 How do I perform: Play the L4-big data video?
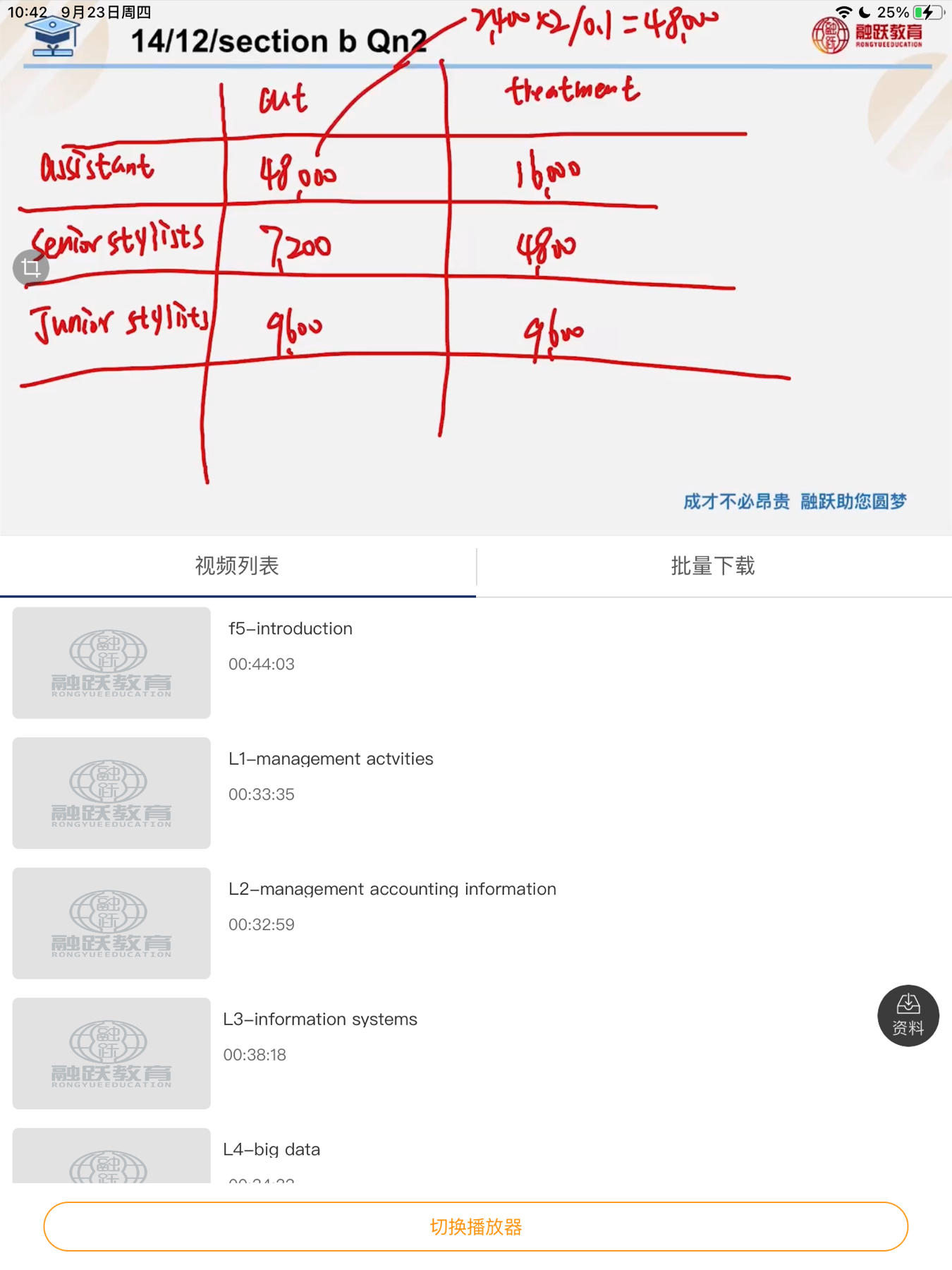tap(271, 1149)
